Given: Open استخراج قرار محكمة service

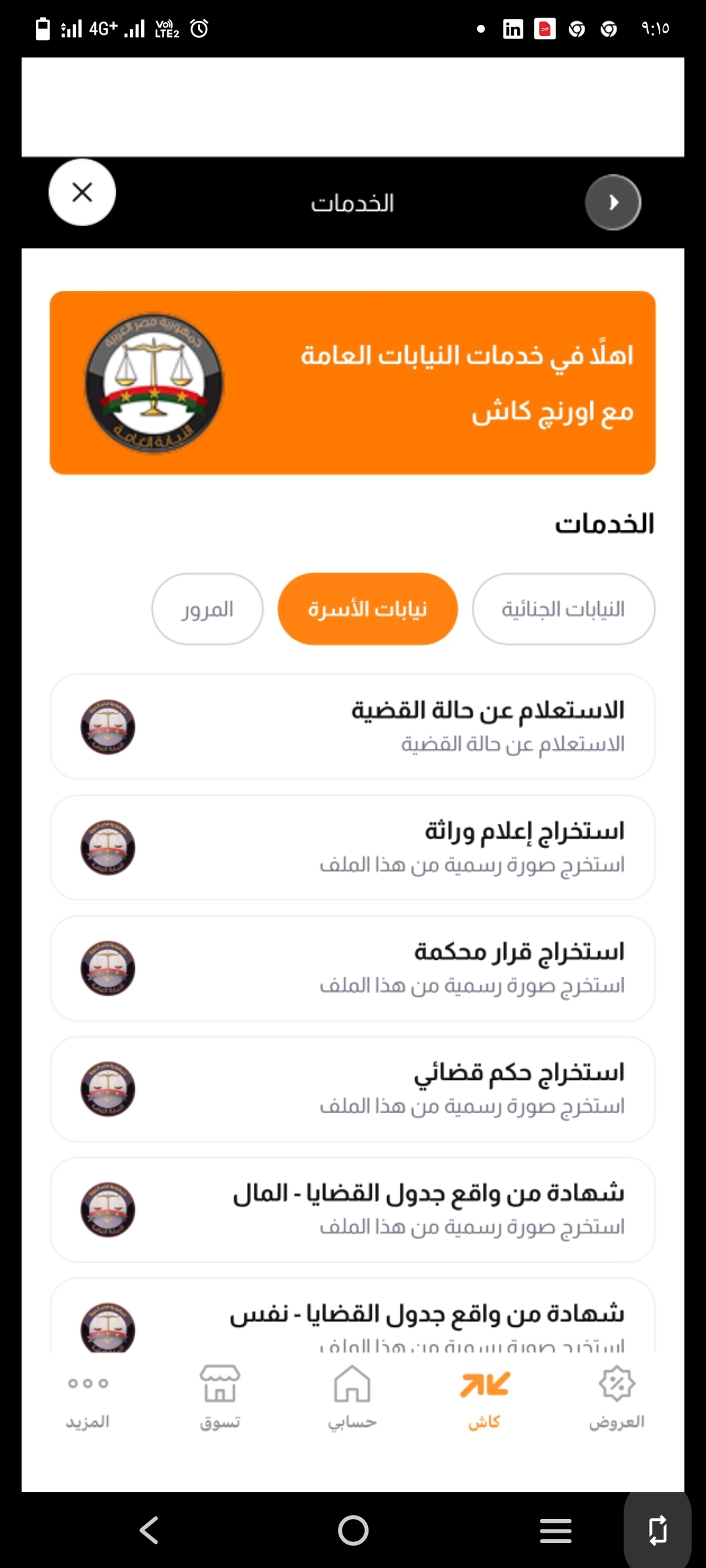Looking at the screenshot, I should [353, 968].
